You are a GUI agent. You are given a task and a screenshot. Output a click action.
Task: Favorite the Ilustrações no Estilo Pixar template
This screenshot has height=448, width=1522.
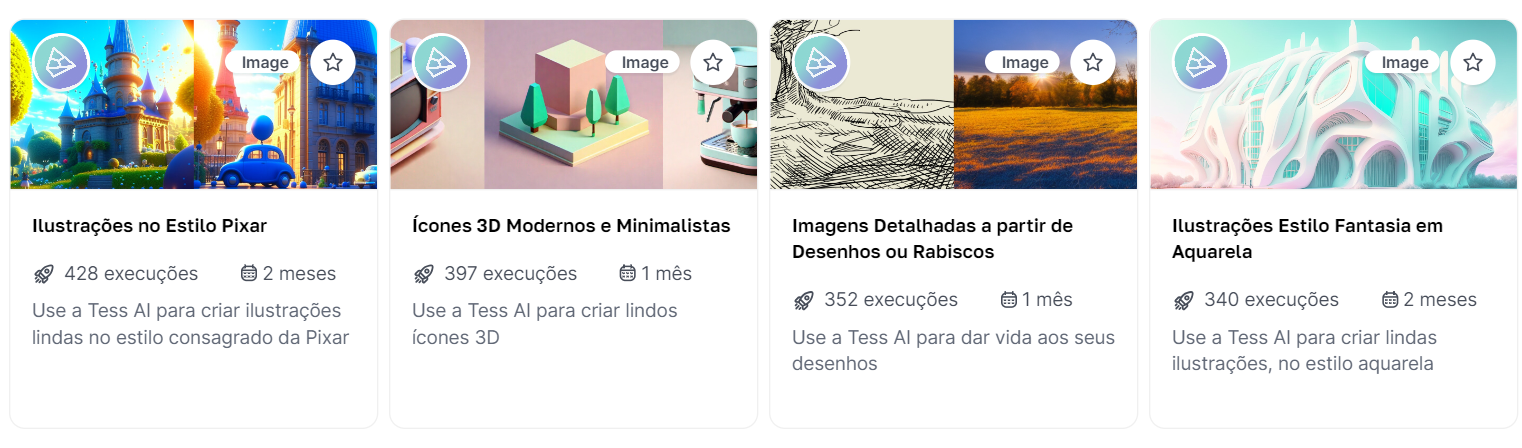click(x=333, y=63)
